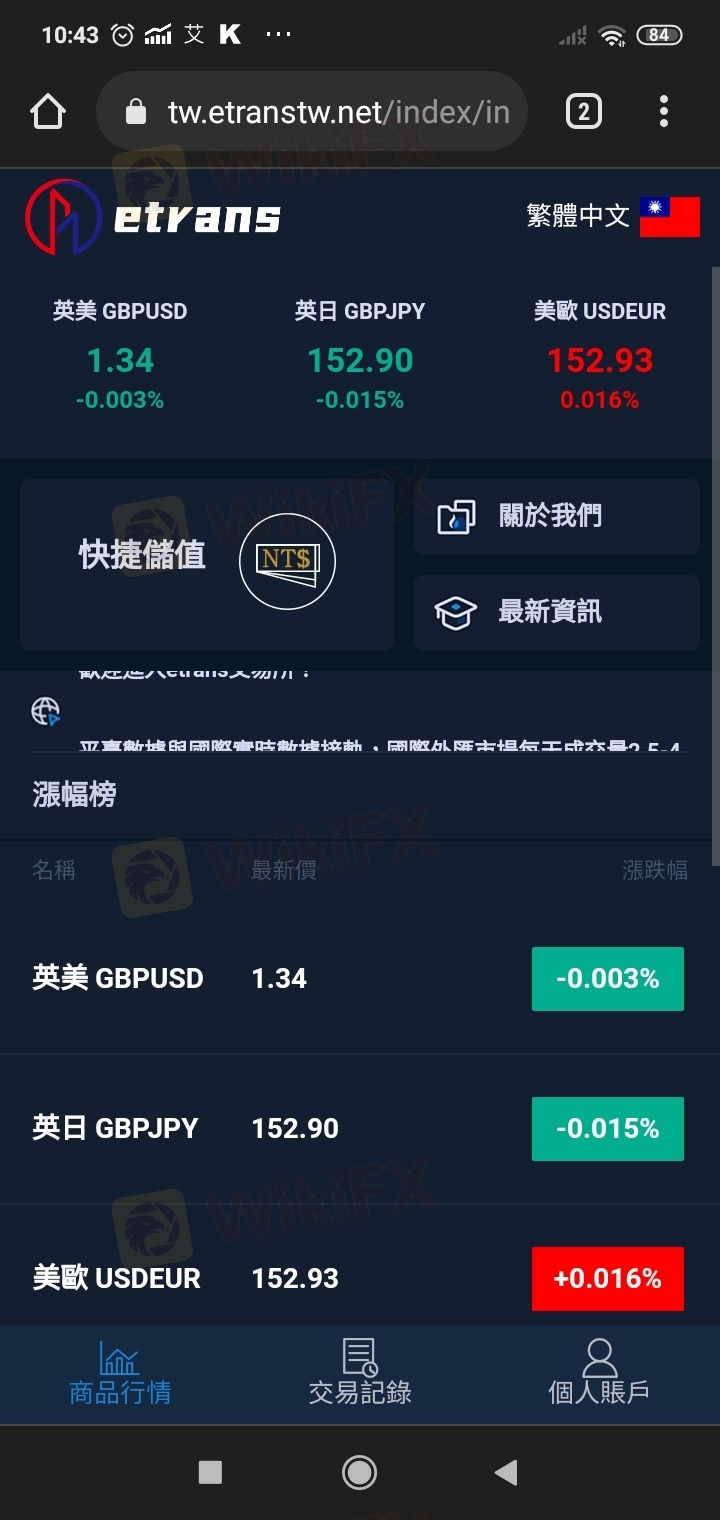Viewport: 720px width, 1520px height.
Task: Open the 英日 GBPJPY row in 漲幅榜
Action: (358, 1128)
